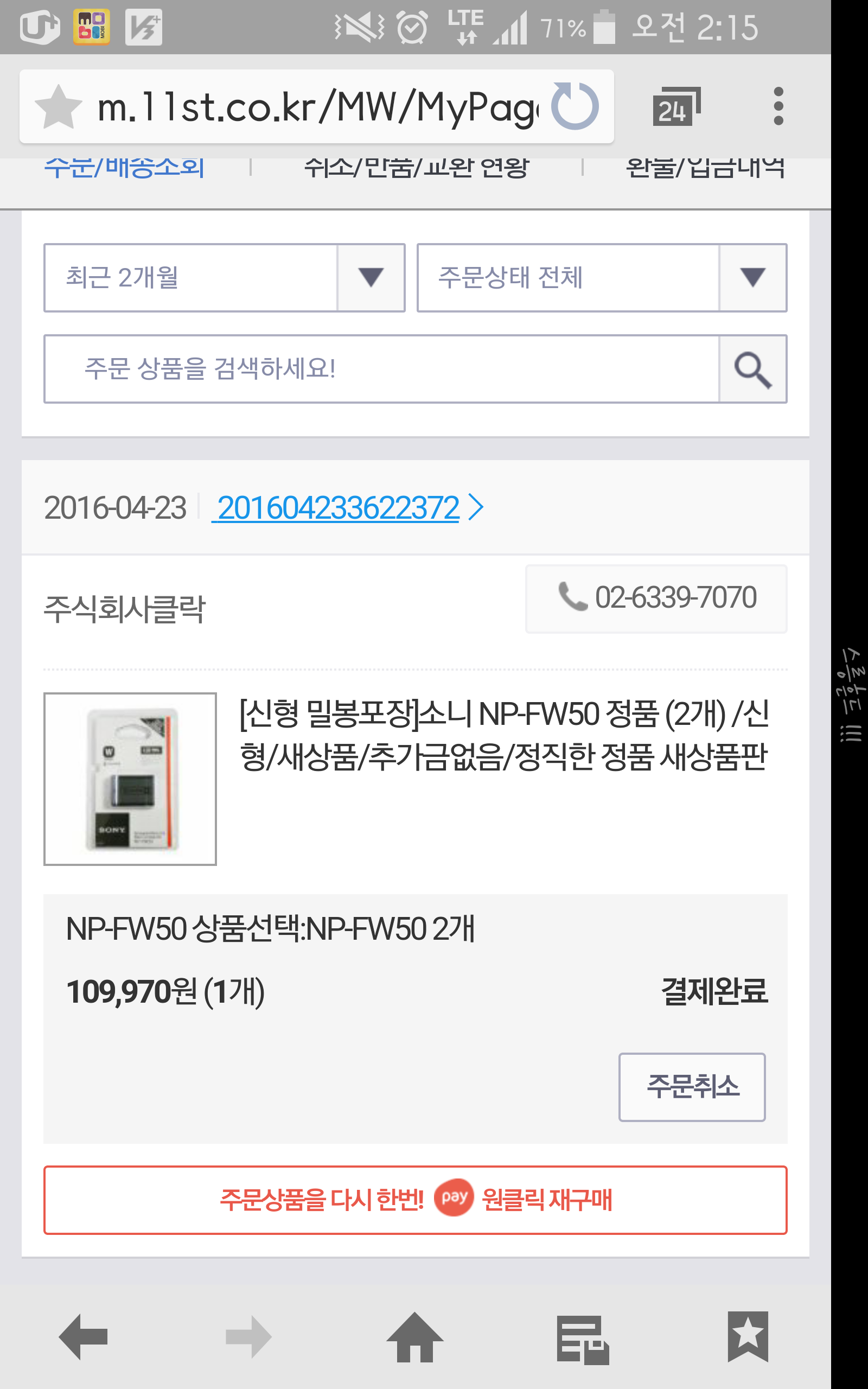Bookmark this page with the star icon
Screen dimensions: 868x1389
pos(58,107)
